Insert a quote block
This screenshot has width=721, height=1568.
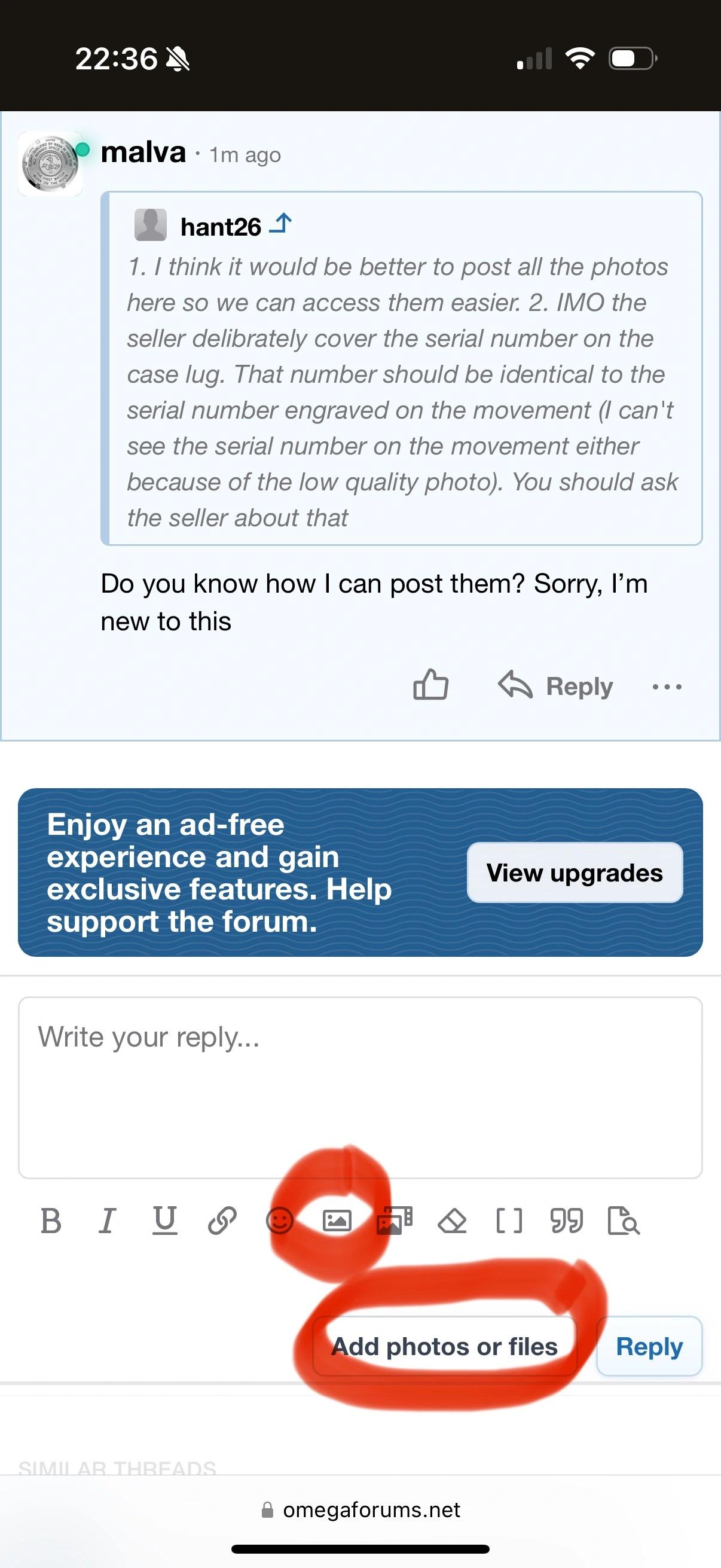[x=566, y=1221]
